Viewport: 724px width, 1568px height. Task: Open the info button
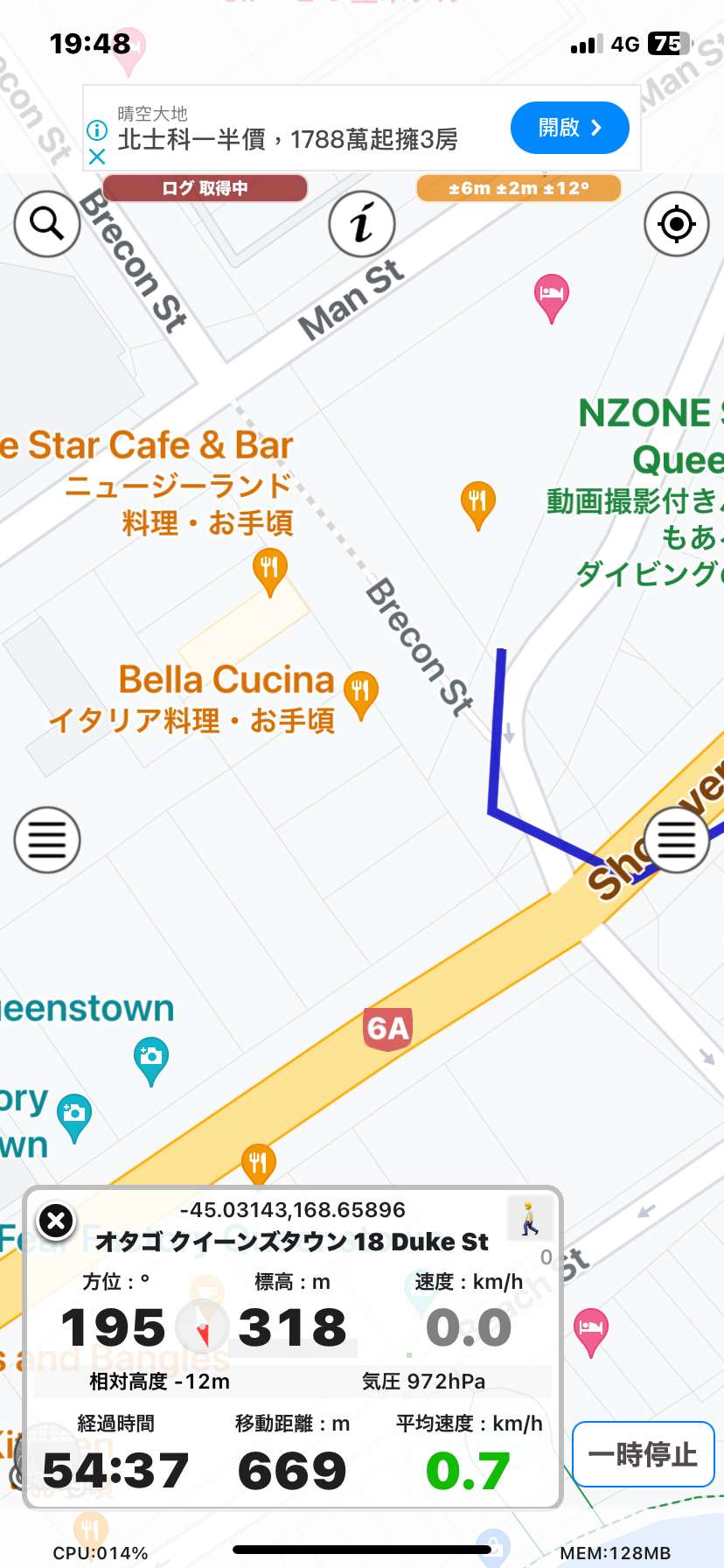pyautogui.click(x=362, y=224)
